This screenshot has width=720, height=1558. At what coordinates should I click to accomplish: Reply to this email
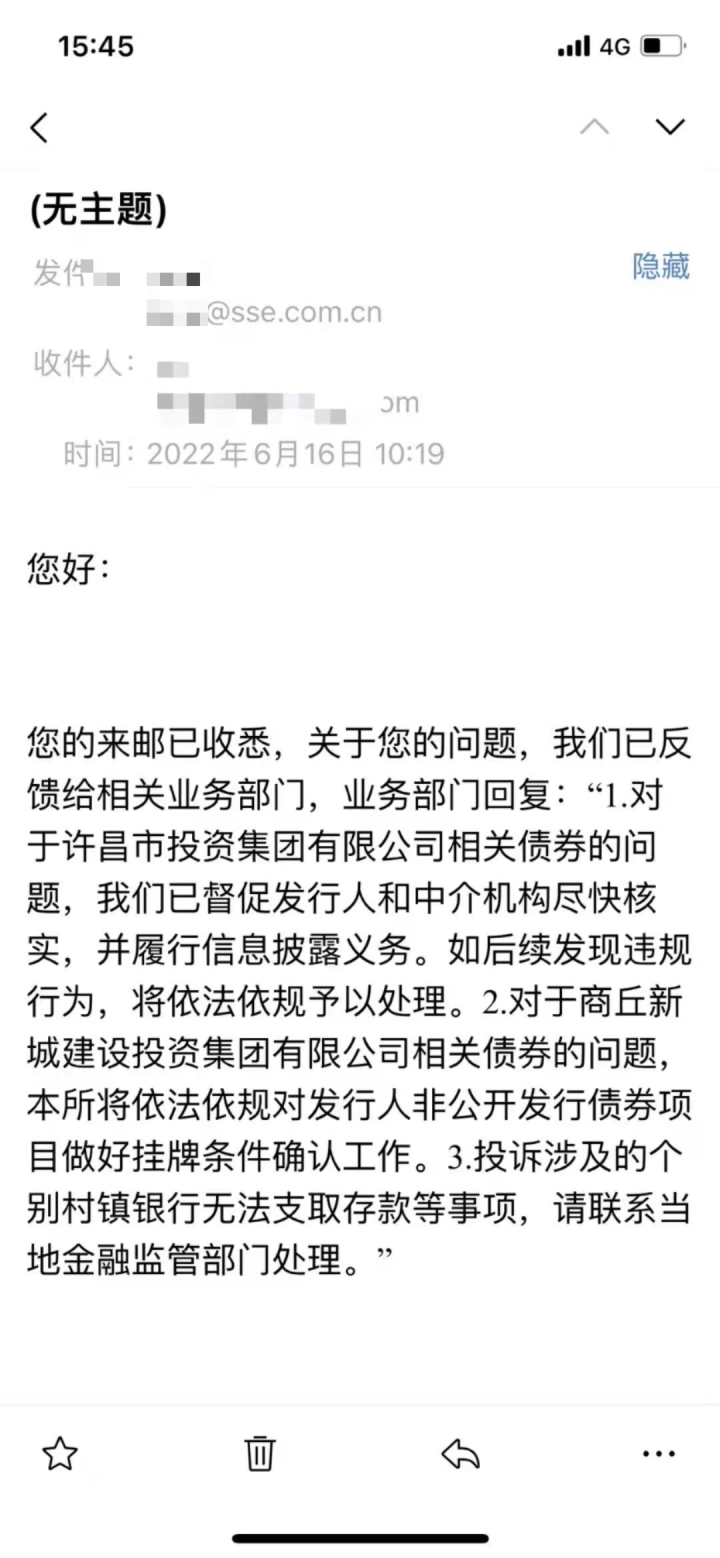(460, 1455)
